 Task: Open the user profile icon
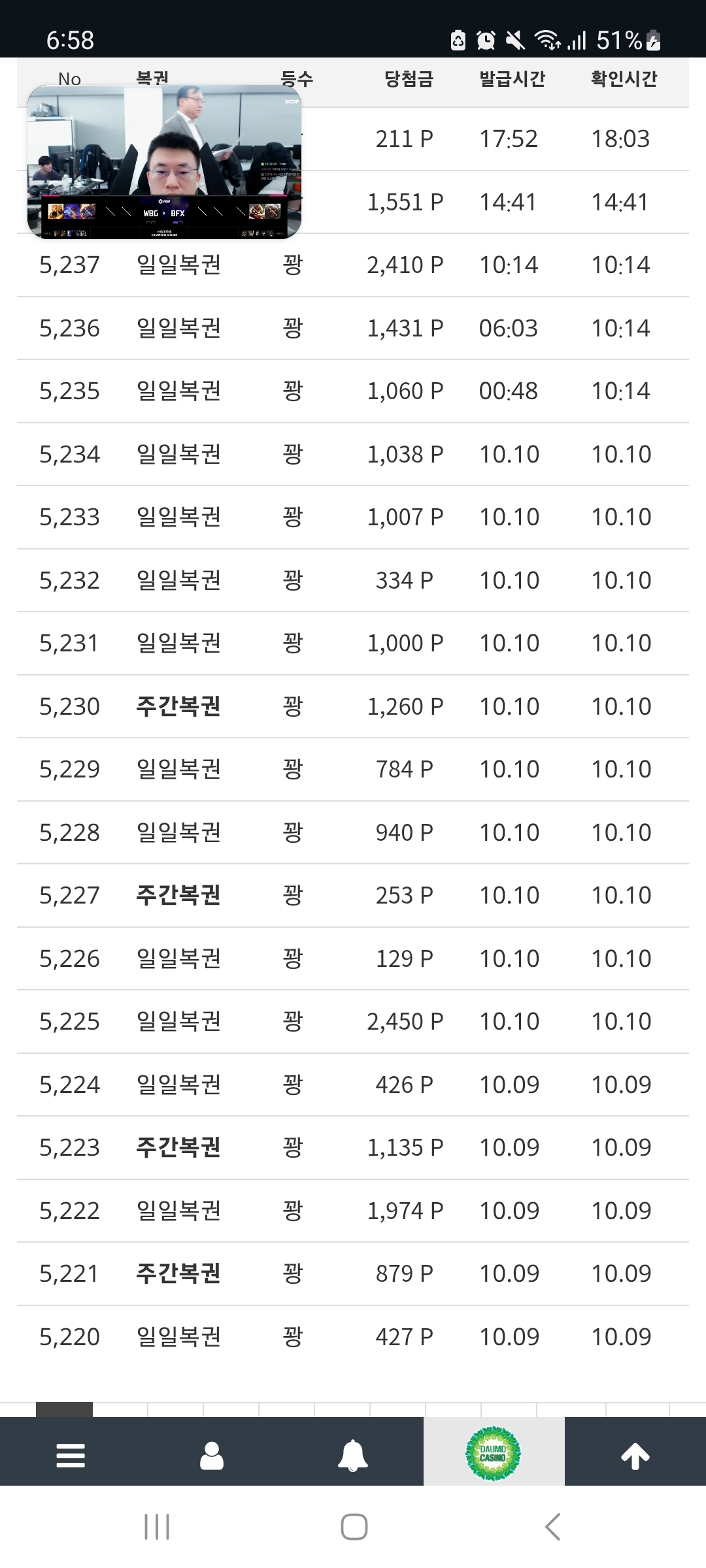[211, 1455]
